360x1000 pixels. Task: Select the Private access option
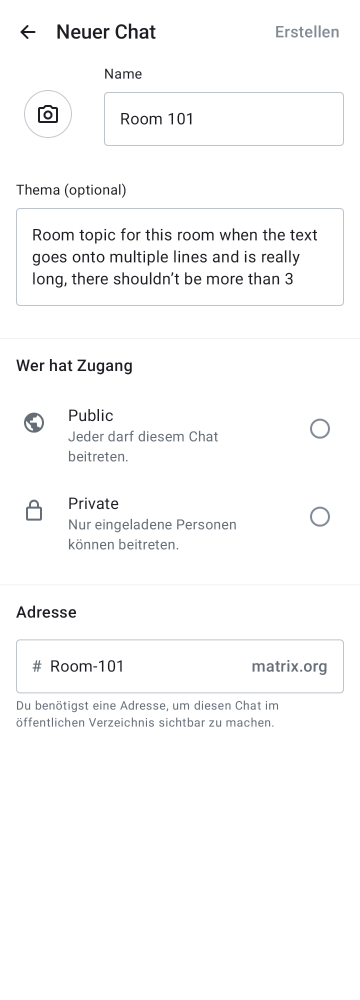[180, 524]
